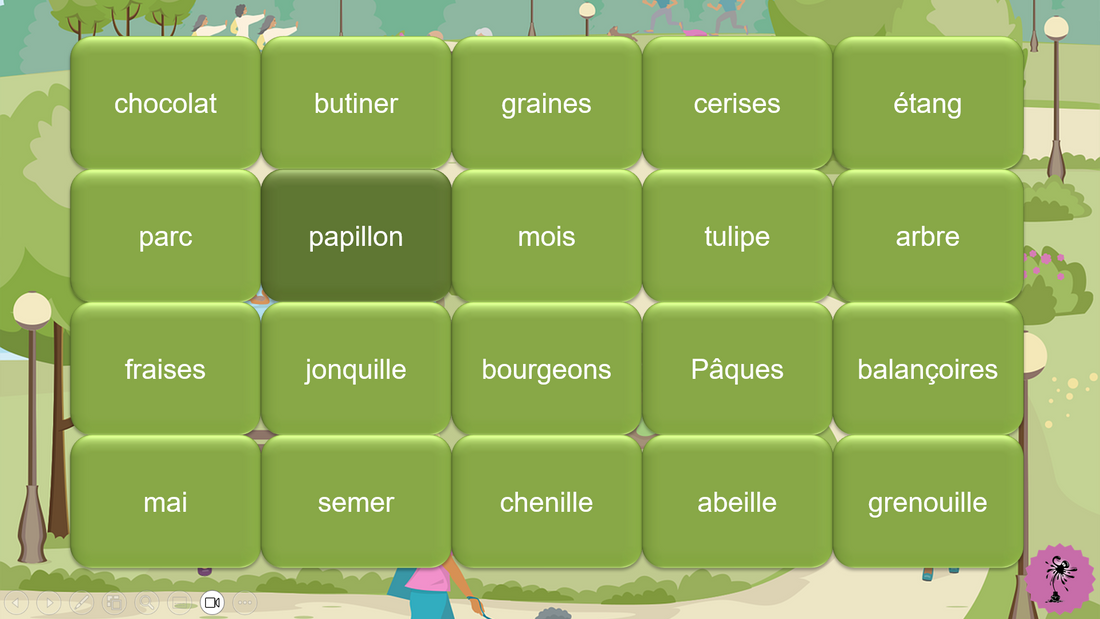Choose the chenille word tile
Image resolution: width=1100 pixels, height=619 pixels.
coord(546,502)
